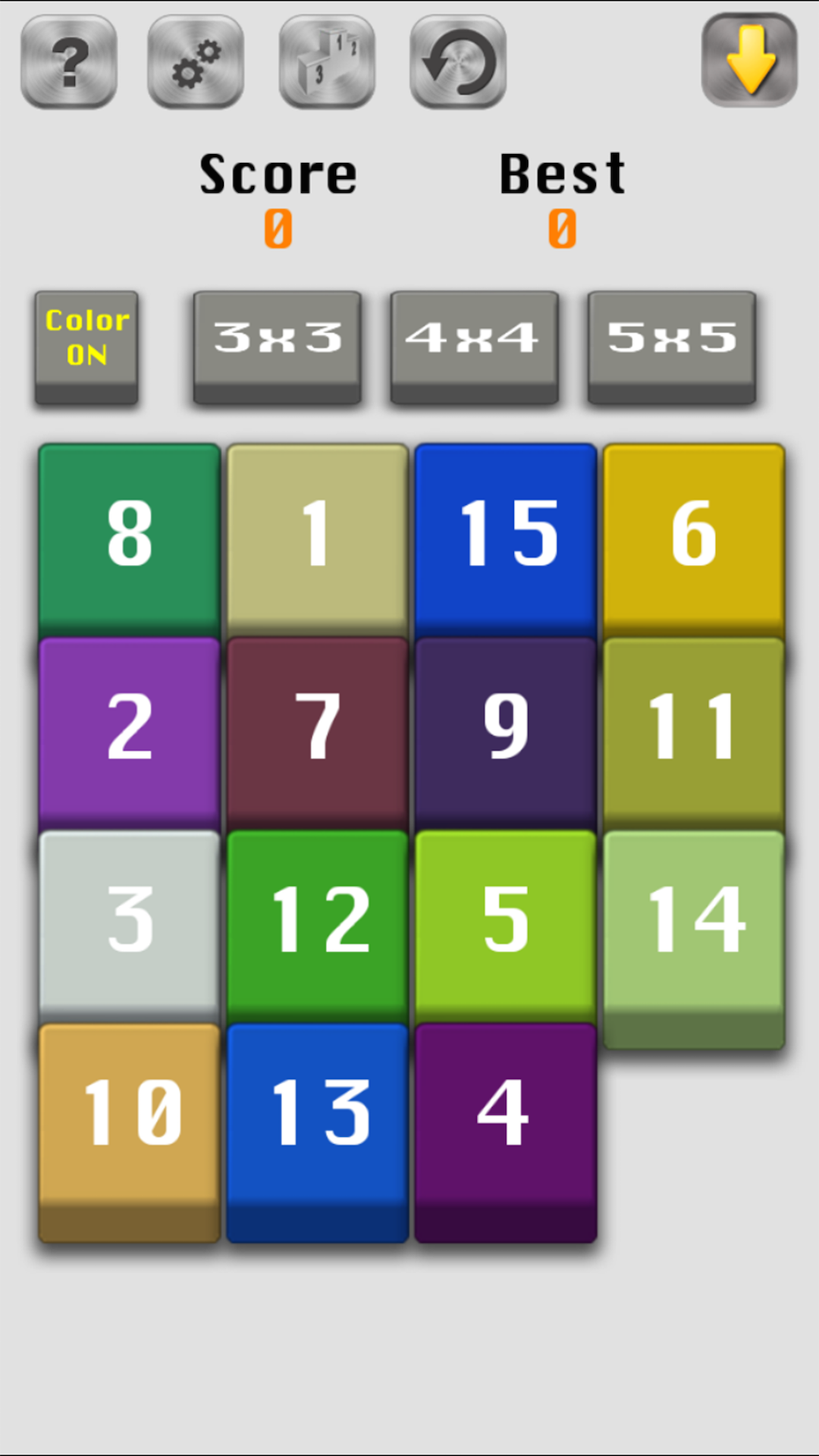Tap the green tile numbered 8

[130, 540]
